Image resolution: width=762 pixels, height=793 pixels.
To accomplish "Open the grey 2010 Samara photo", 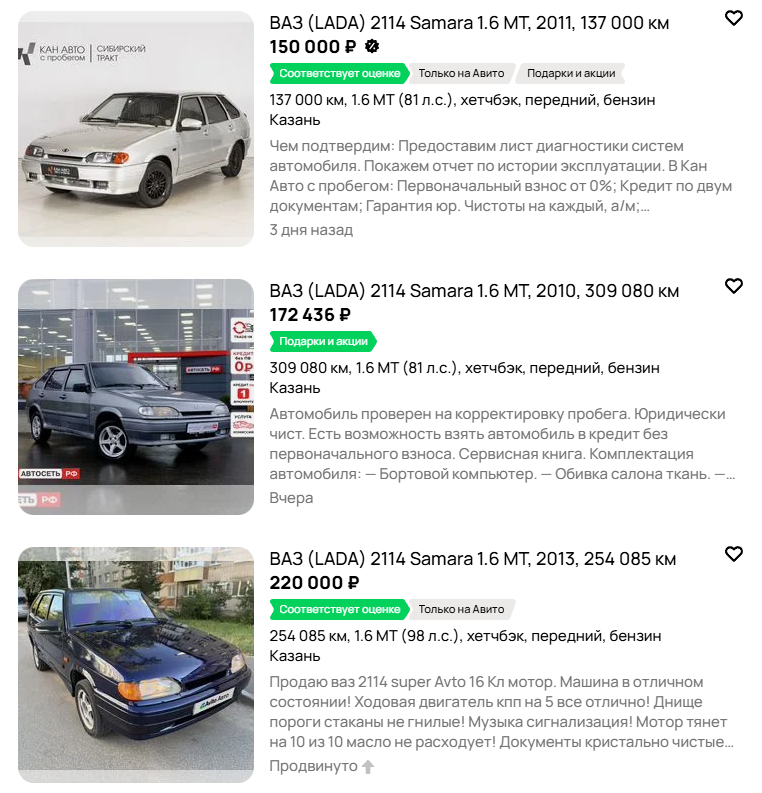I will coord(136,397).
